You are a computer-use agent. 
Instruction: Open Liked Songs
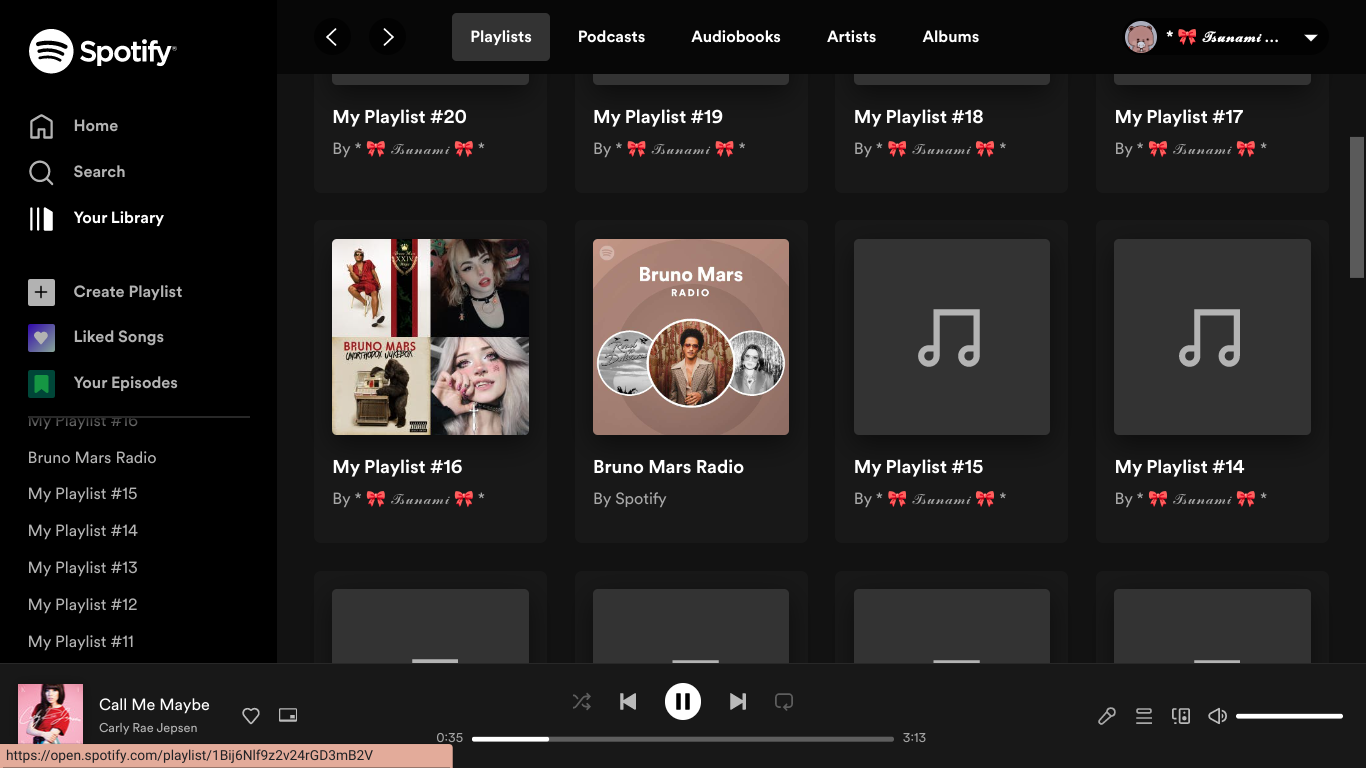click(x=118, y=337)
